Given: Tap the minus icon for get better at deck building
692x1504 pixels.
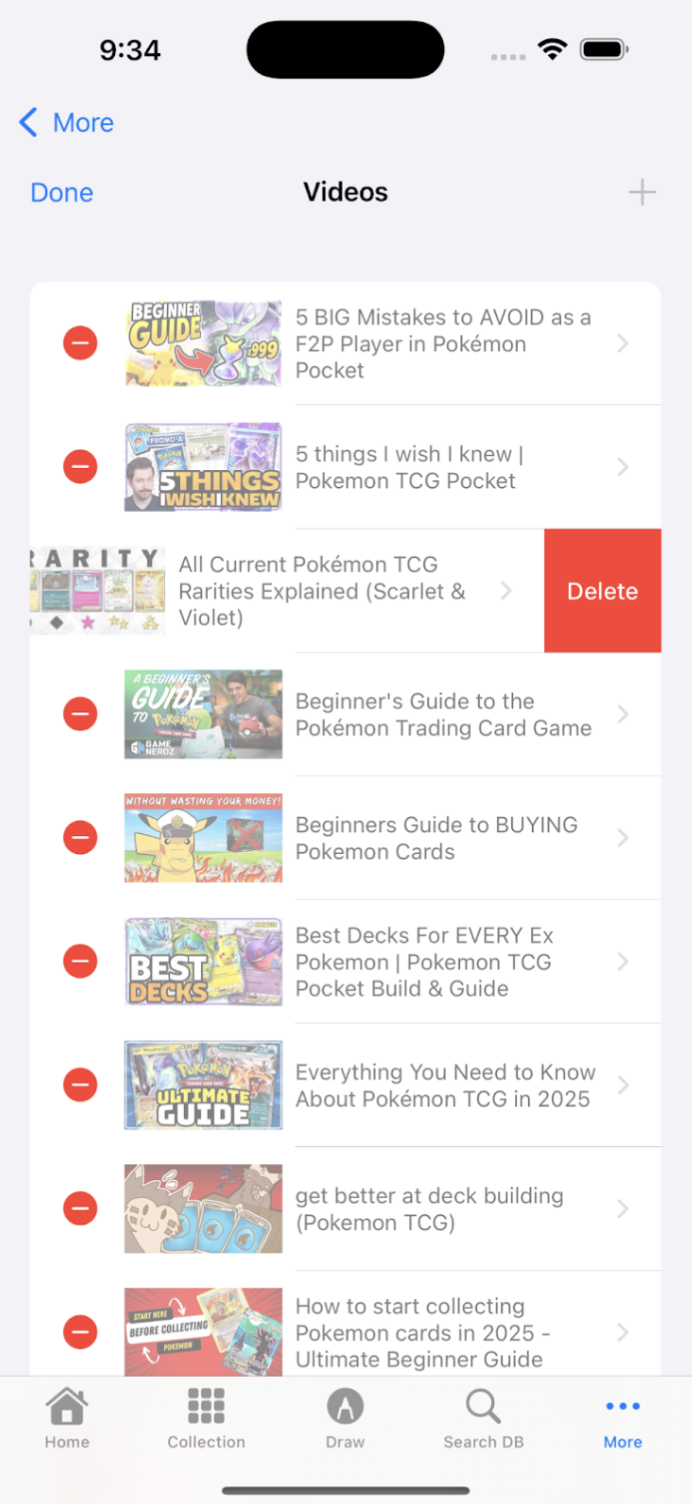Looking at the screenshot, I should pyautogui.click(x=80, y=1209).
